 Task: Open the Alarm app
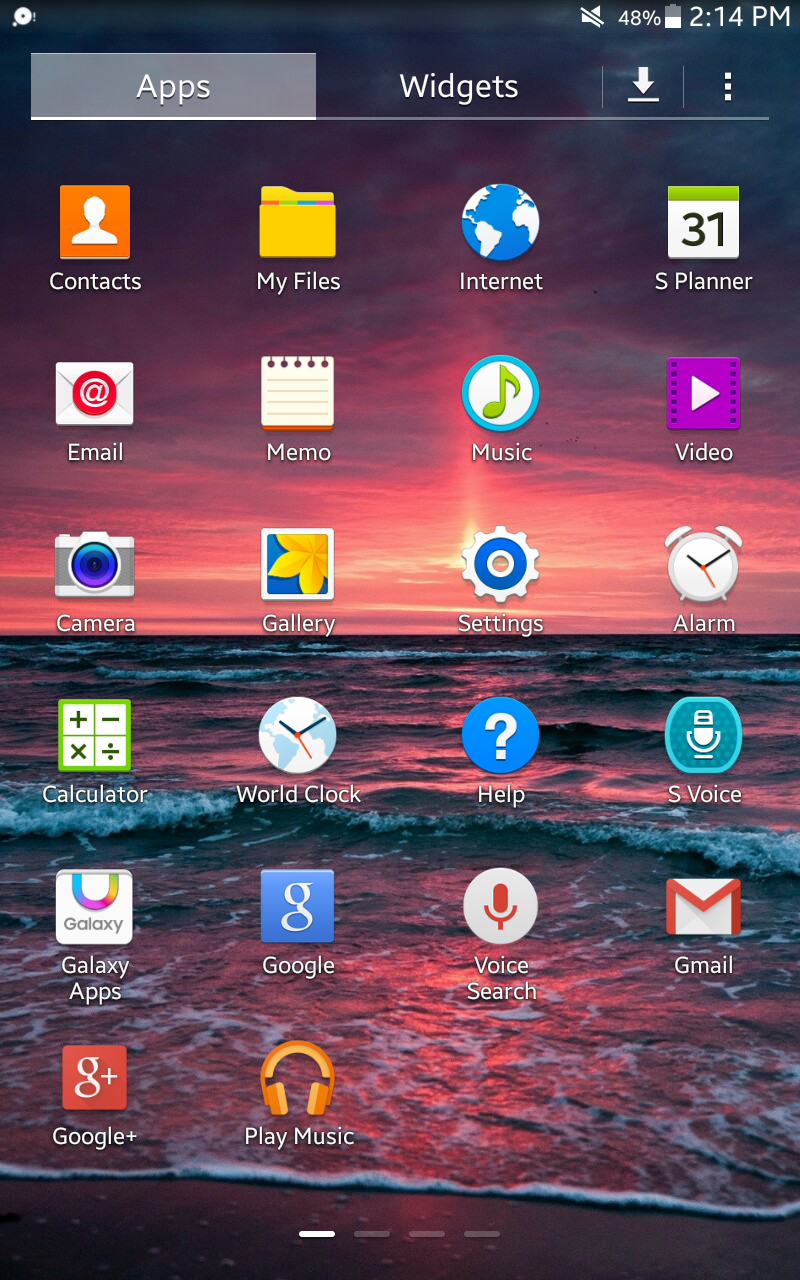[x=703, y=565]
